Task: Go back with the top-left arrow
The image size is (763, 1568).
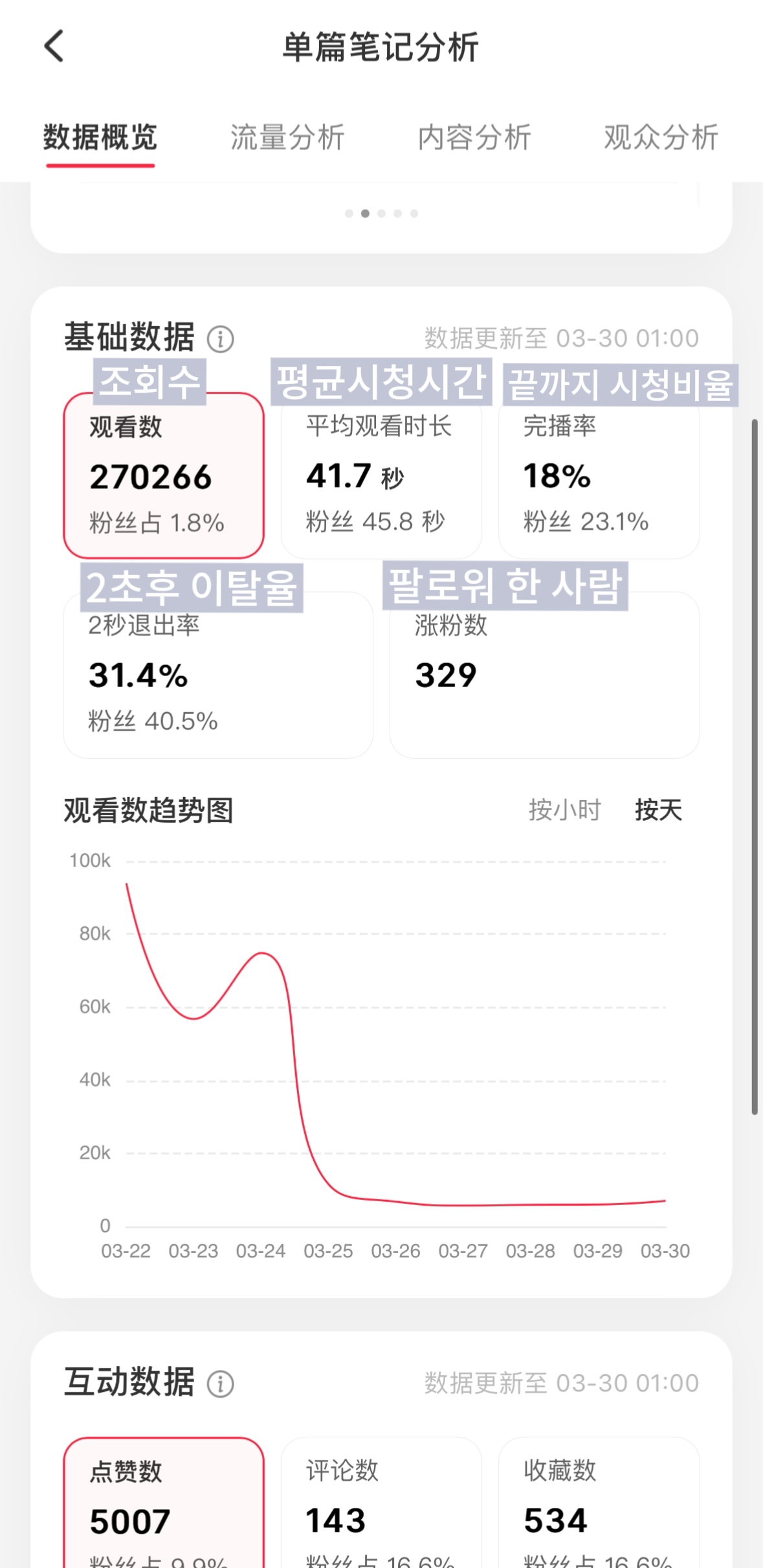Action: pyautogui.click(x=54, y=47)
